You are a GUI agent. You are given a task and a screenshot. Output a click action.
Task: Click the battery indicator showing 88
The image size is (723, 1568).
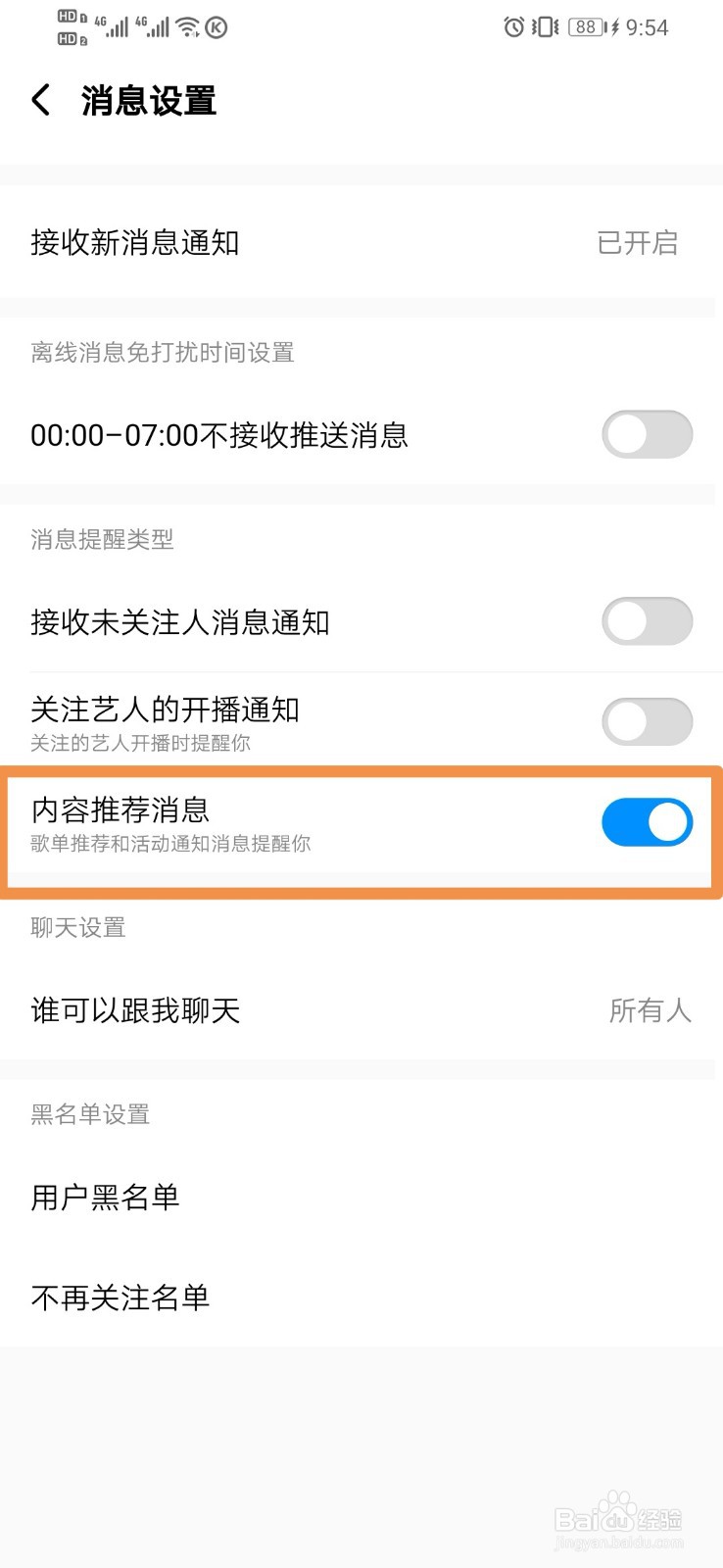585,27
